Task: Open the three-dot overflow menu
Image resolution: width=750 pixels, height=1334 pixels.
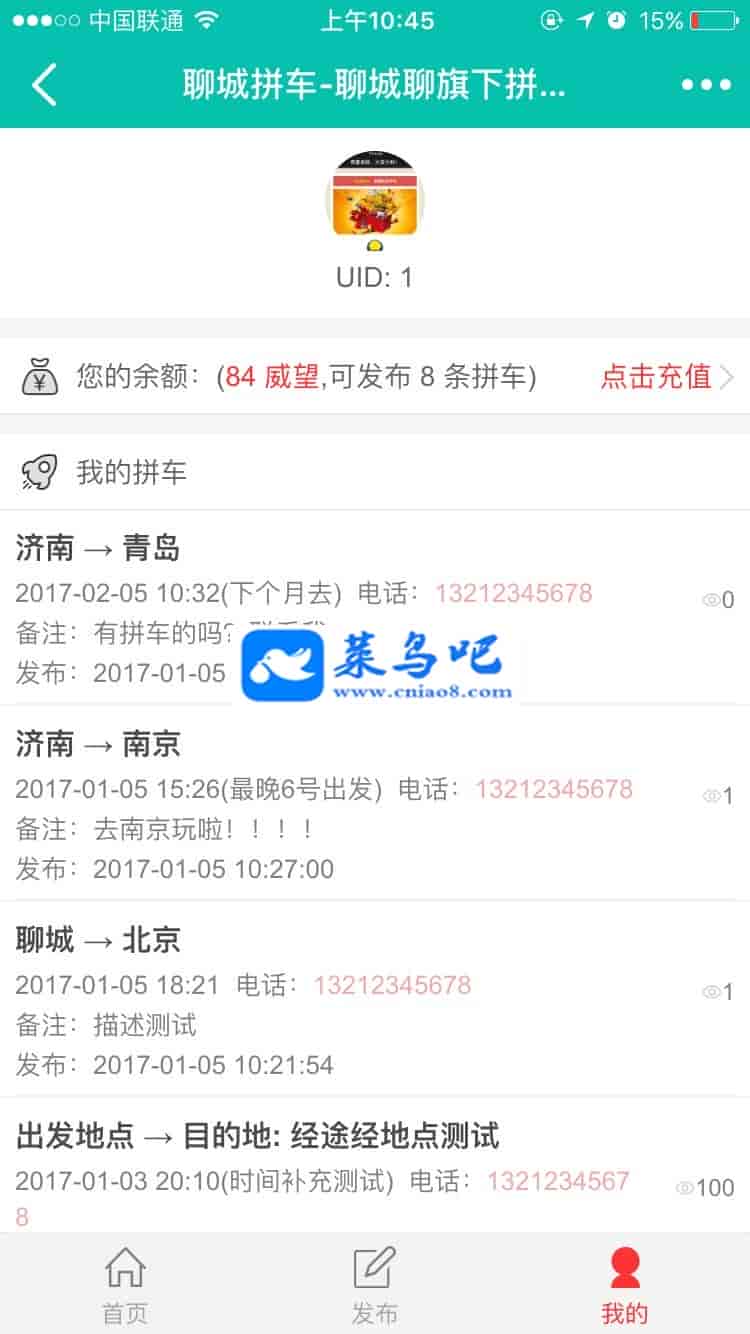Action: coord(706,85)
